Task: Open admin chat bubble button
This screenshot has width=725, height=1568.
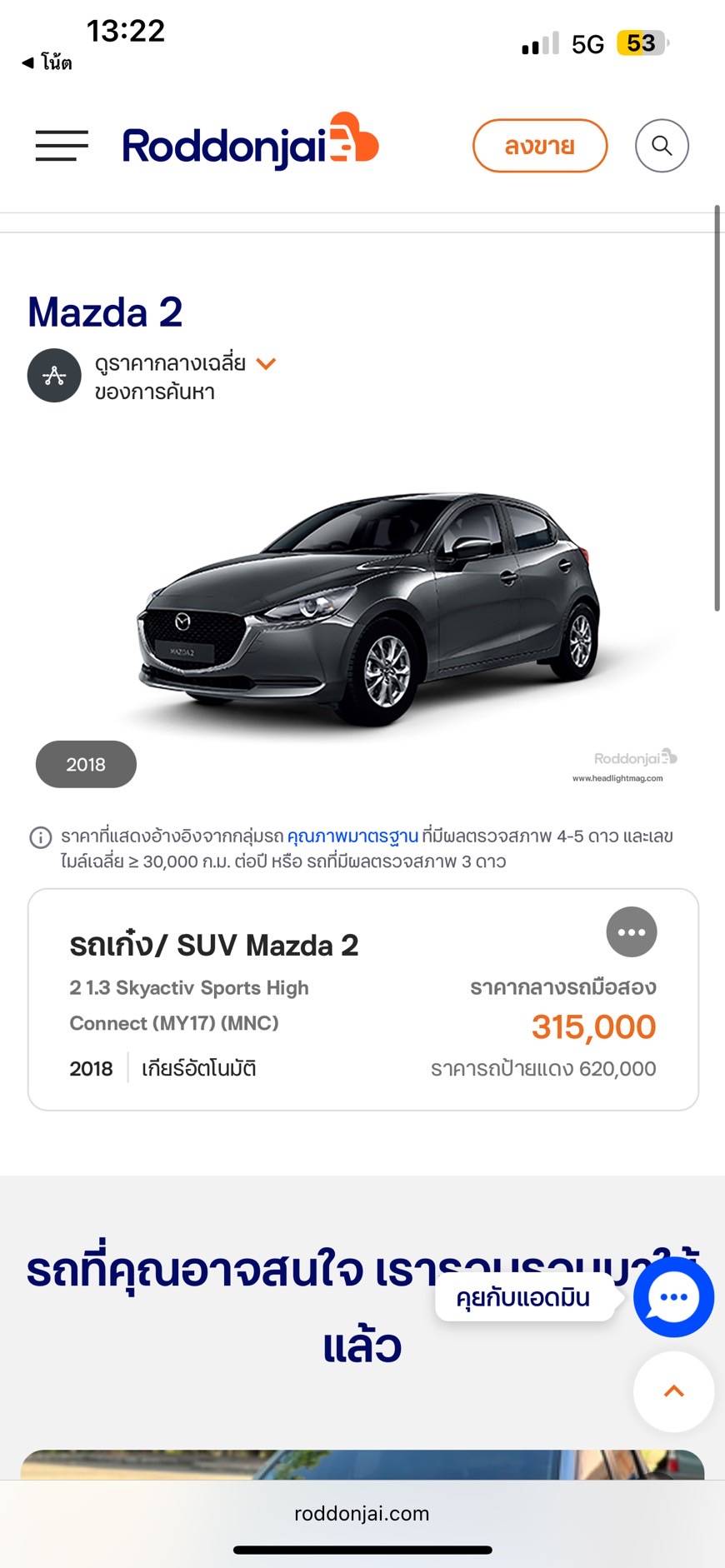Action: (x=672, y=1297)
